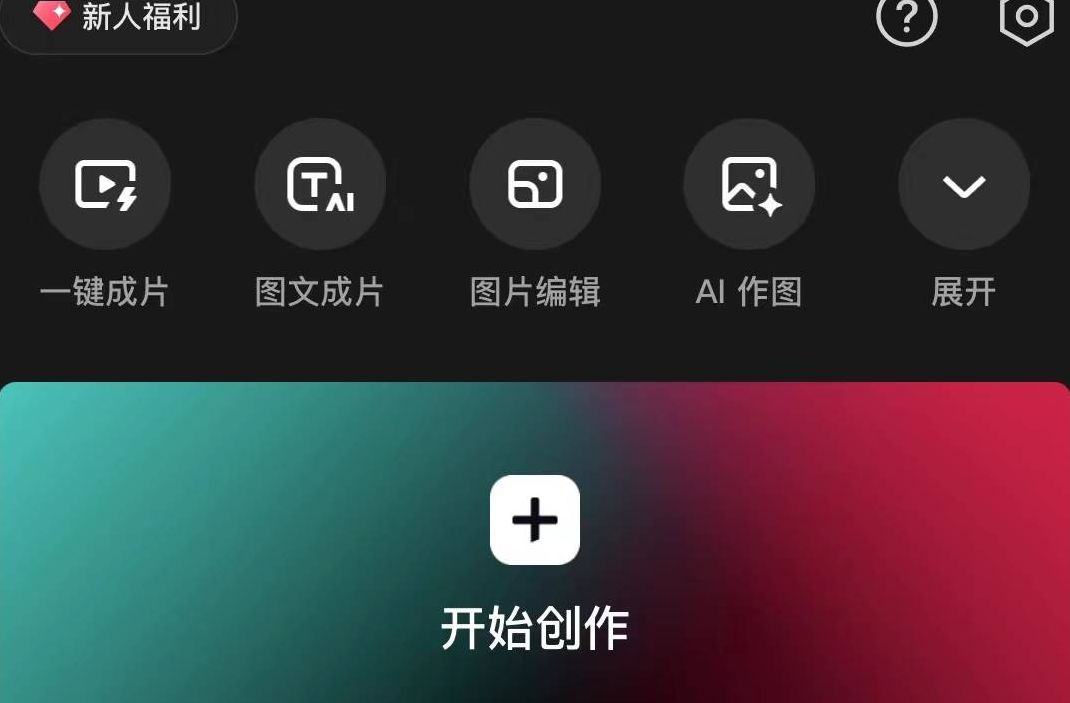The height and width of the screenshot is (703, 1070).
Task: Open the 新人福利 newcomer benefits badge
Action: click(x=118, y=18)
